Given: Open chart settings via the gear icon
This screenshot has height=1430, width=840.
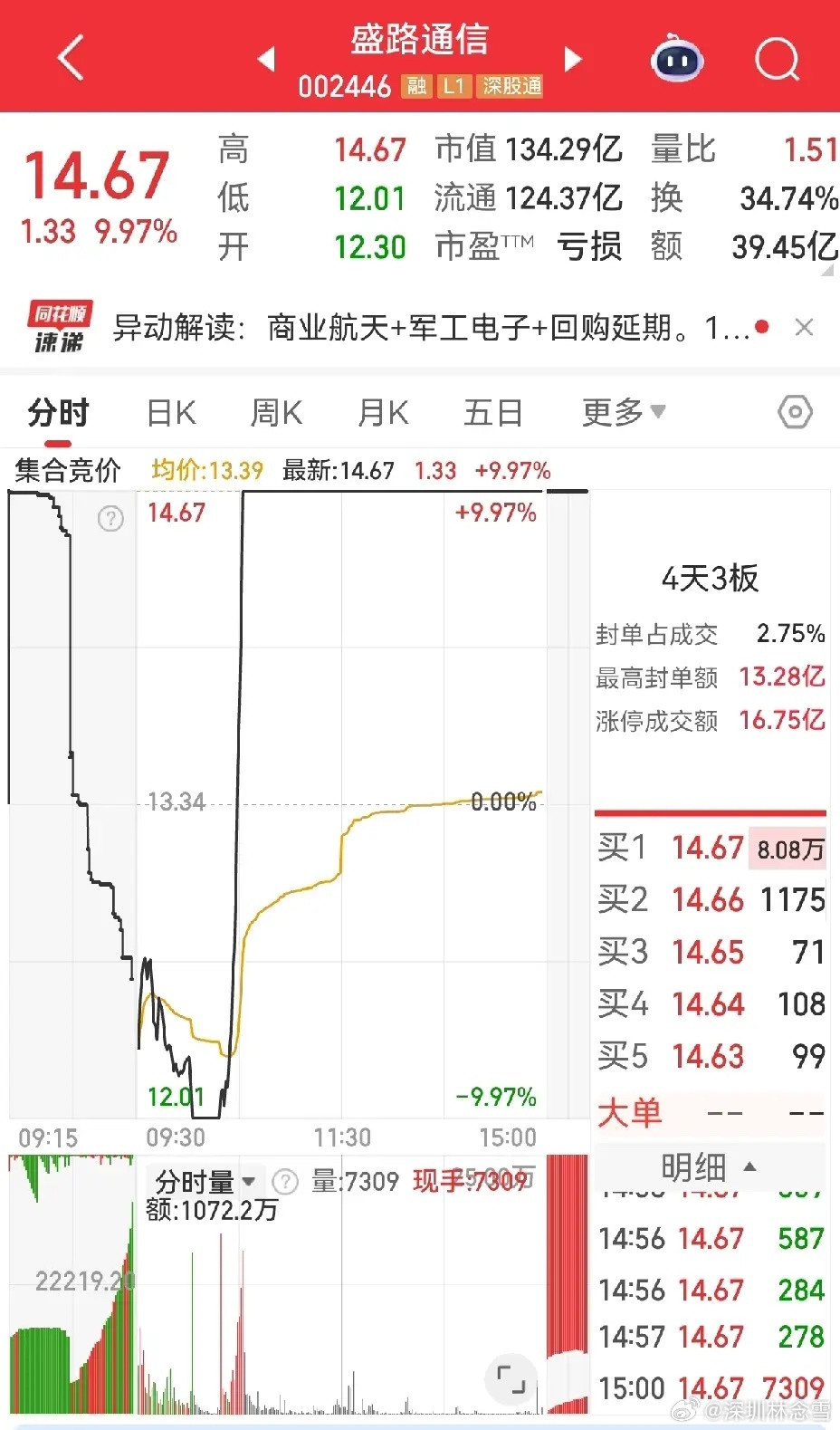Looking at the screenshot, I should pos(794,412).
